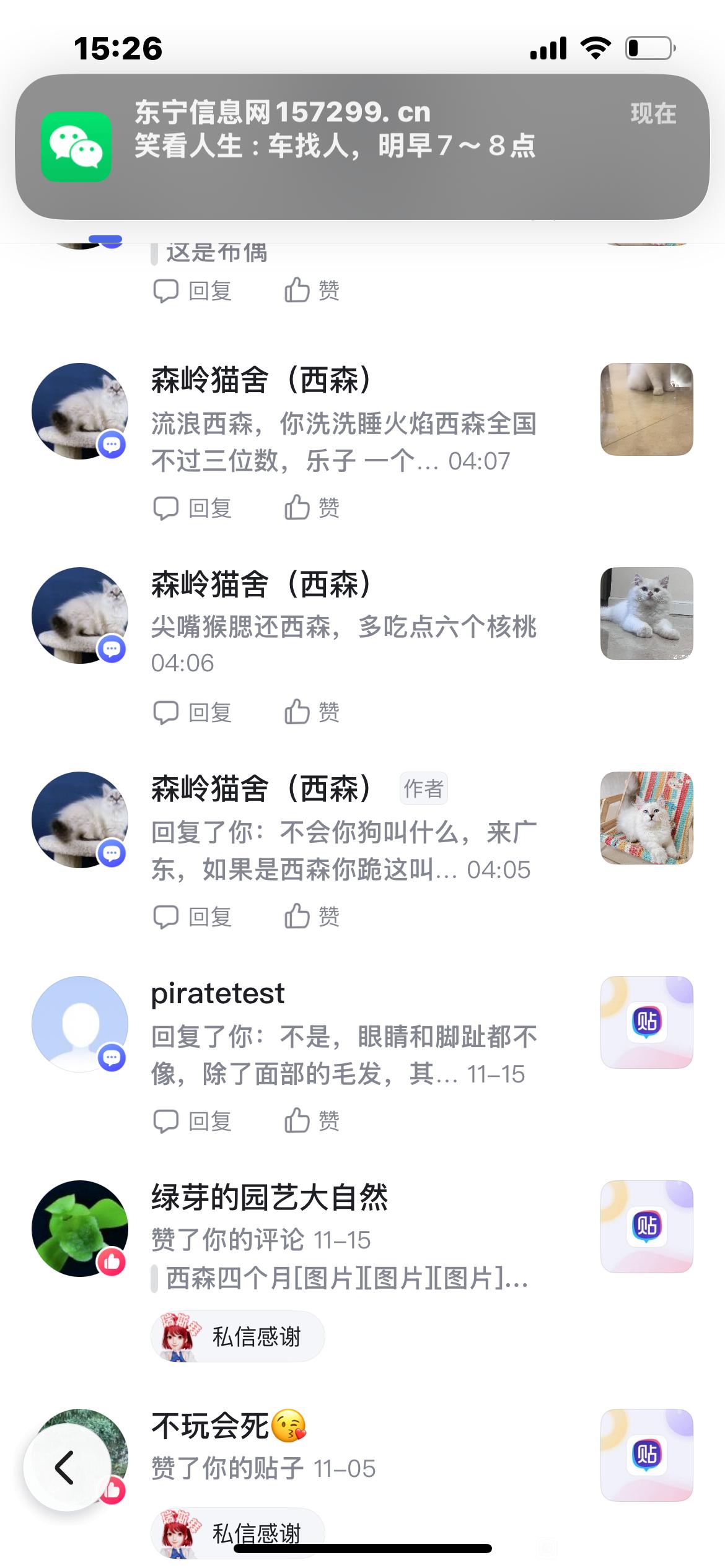725x1568 pixels.
Task: Open the post thumbnail beside the 04:07 comment
Action: pyautogui.click(x=646, y=409)
